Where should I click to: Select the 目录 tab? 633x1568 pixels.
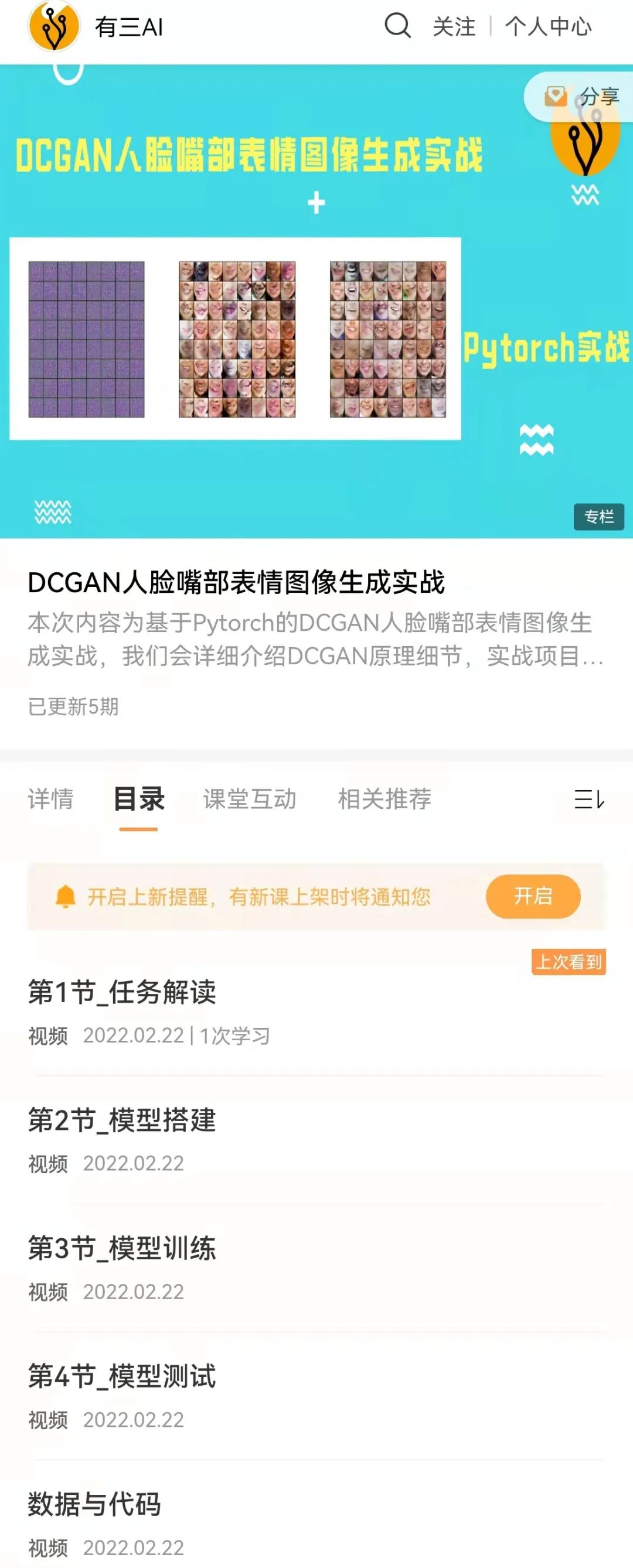click(138, 799)
